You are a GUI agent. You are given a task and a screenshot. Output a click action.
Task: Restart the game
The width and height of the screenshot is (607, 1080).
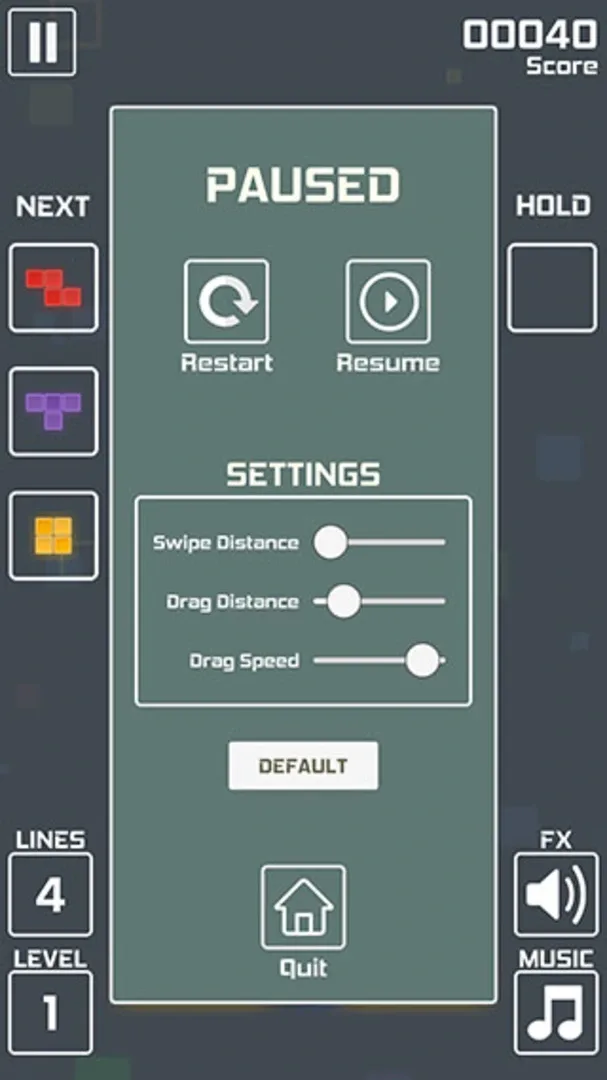[226, 302]
